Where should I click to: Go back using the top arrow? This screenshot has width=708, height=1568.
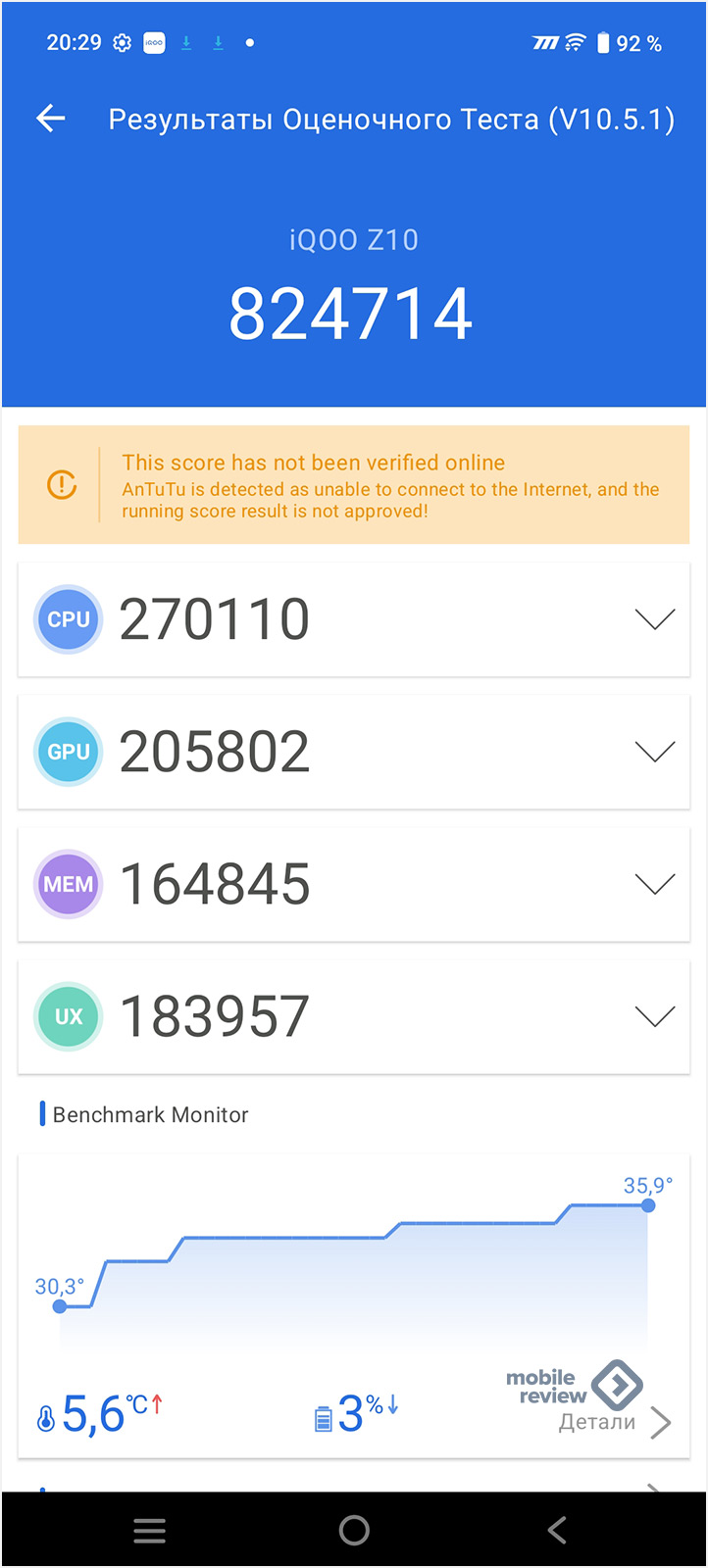click(51, 120)
